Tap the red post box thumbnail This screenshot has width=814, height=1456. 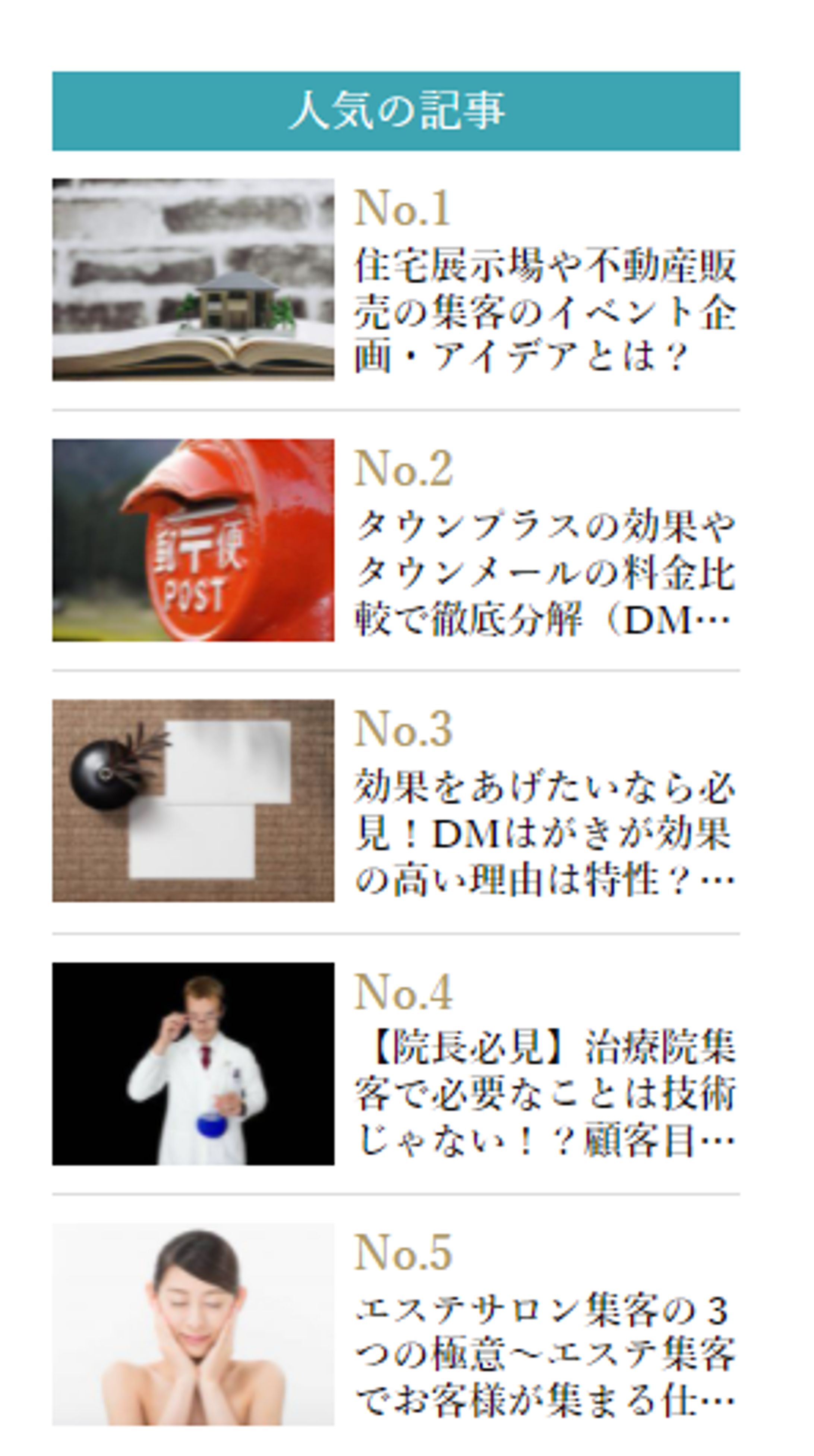193,540
